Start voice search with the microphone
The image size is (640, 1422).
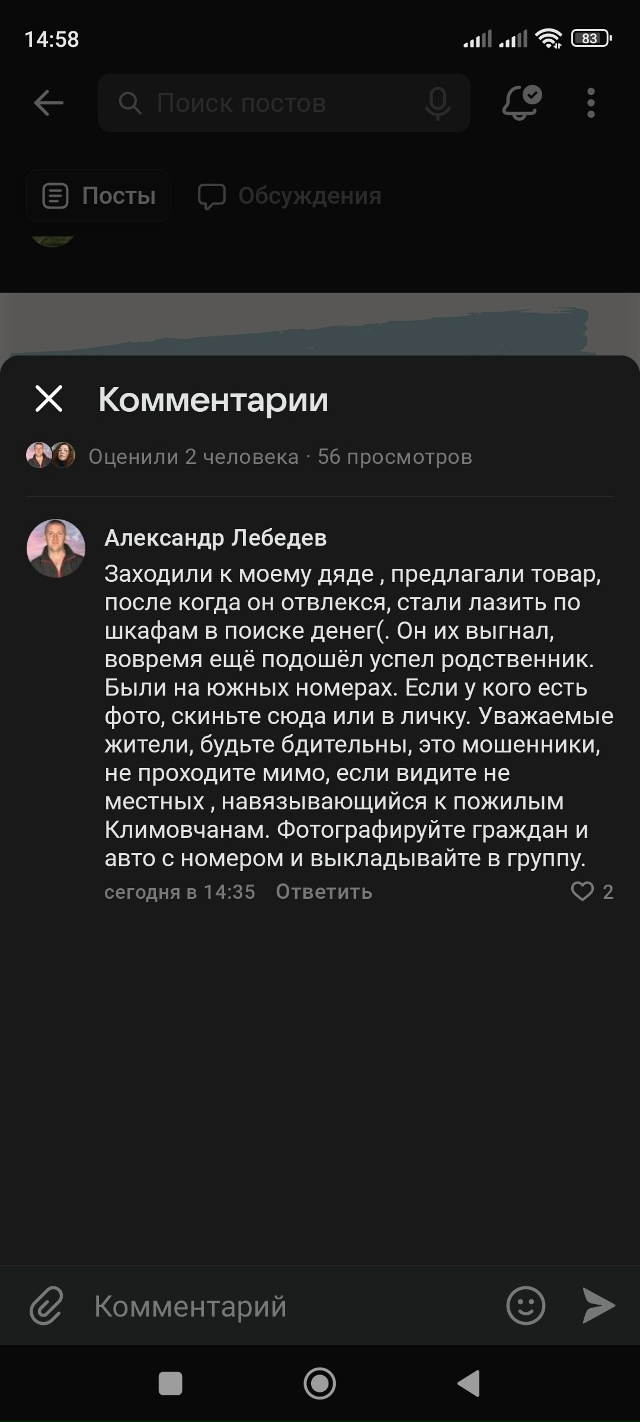[437, 103]
